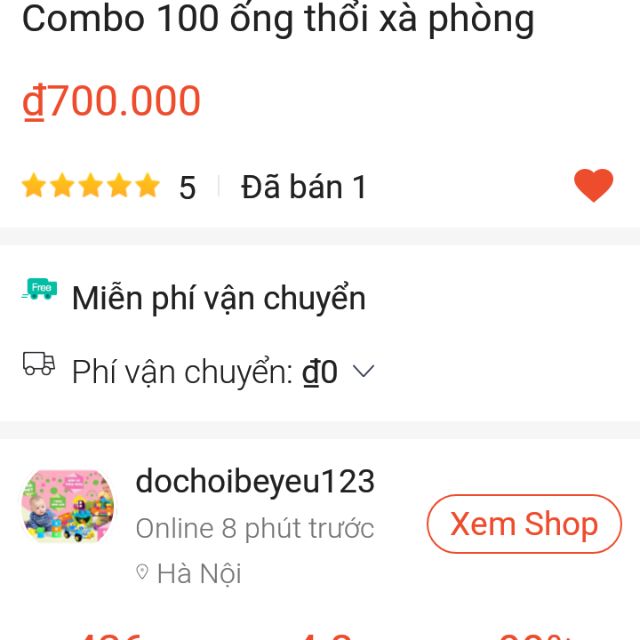This screenshot has height=640, width=640.
Task: Tap the red heart favorite icon
Action: (x=593, y=185)
